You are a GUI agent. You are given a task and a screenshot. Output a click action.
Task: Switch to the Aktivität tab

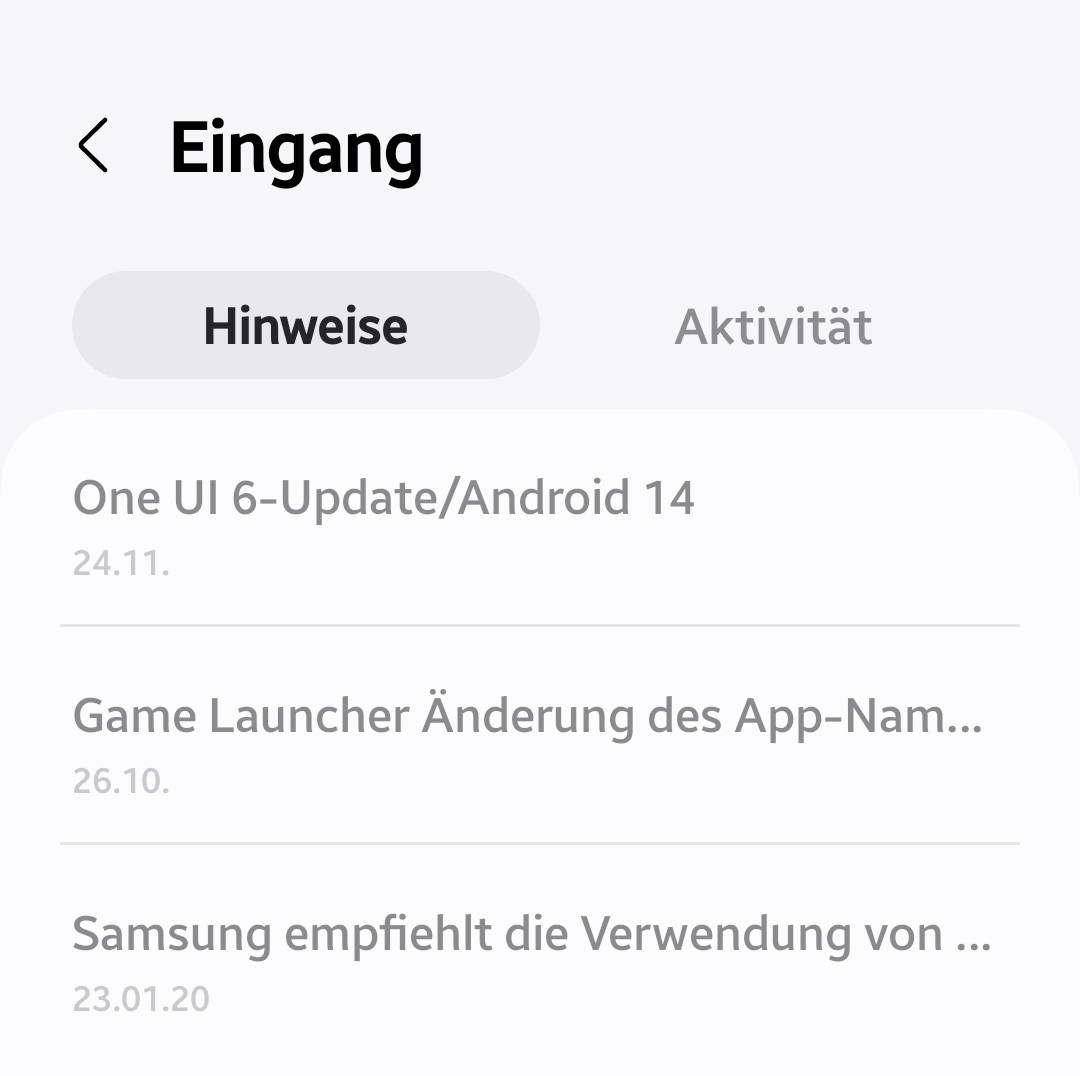(773, 326)
